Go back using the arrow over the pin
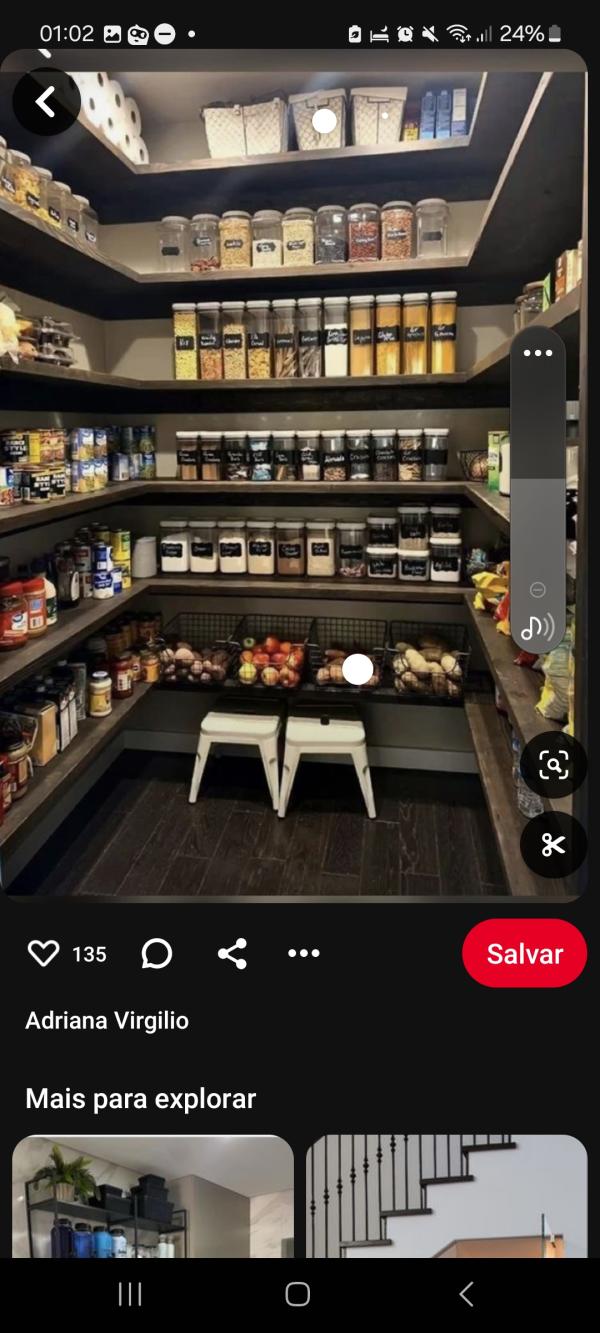The height and width of the screenshot is (1333, 600). [46, 101]
